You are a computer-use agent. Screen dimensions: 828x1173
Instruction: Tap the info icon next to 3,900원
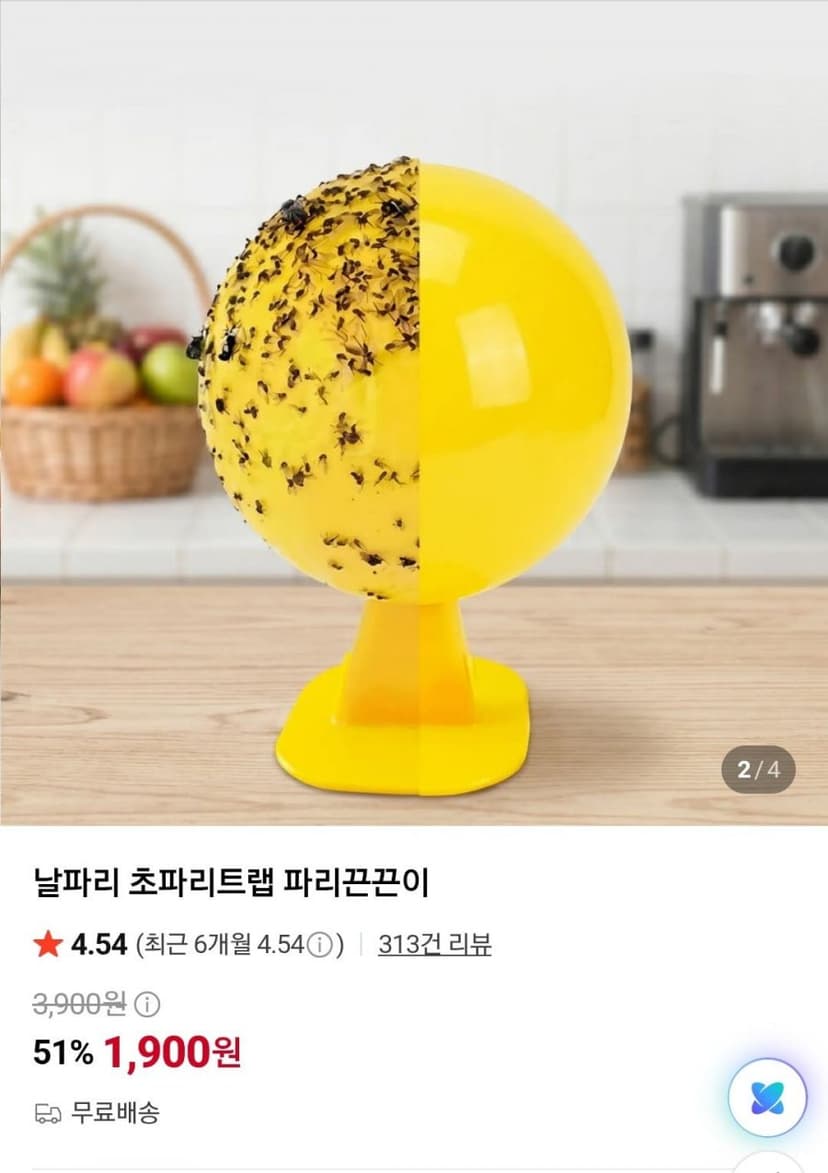tap(147, 1004)
